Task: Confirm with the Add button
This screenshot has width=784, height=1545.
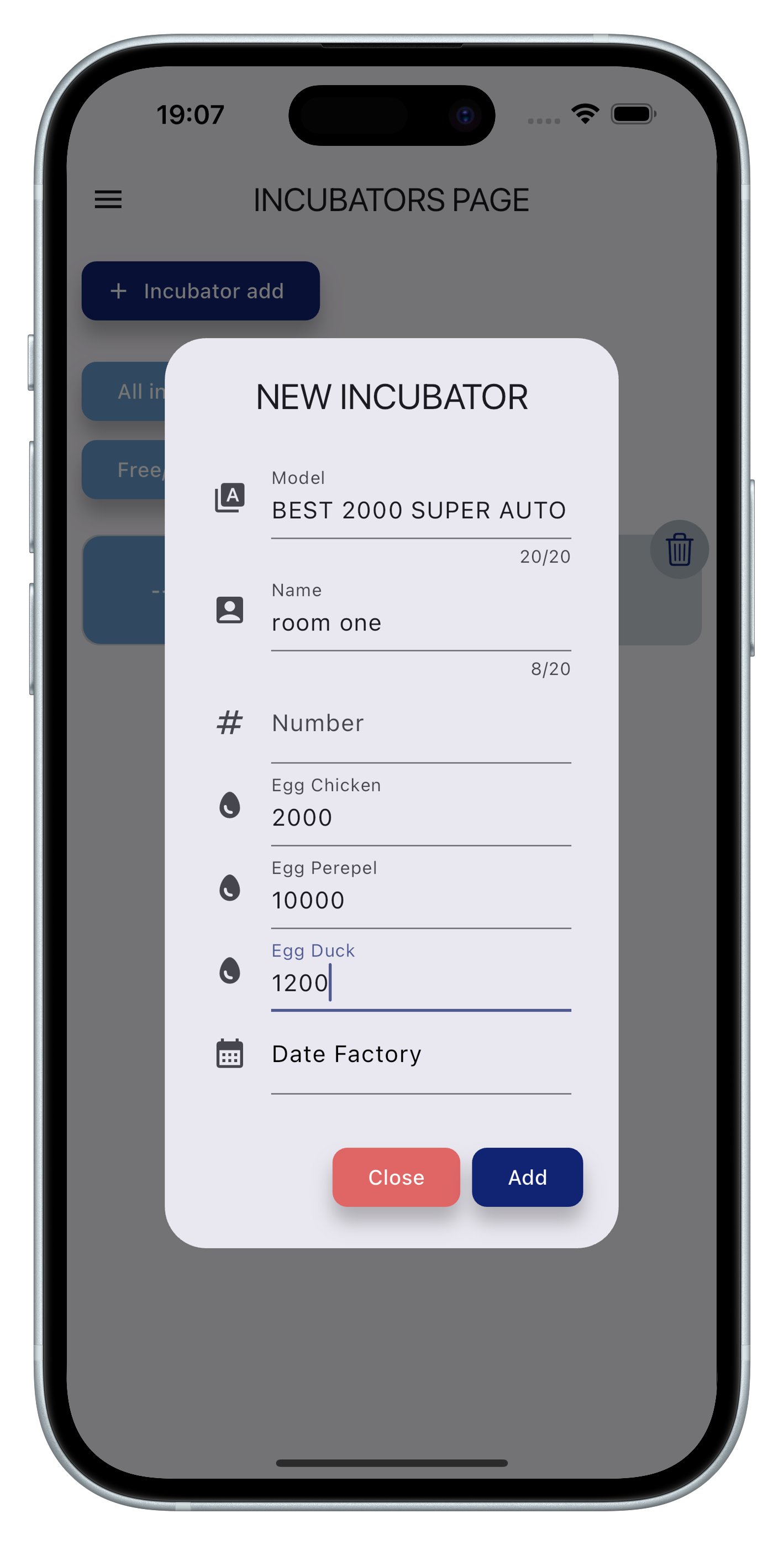Action: click(527, 1178)
